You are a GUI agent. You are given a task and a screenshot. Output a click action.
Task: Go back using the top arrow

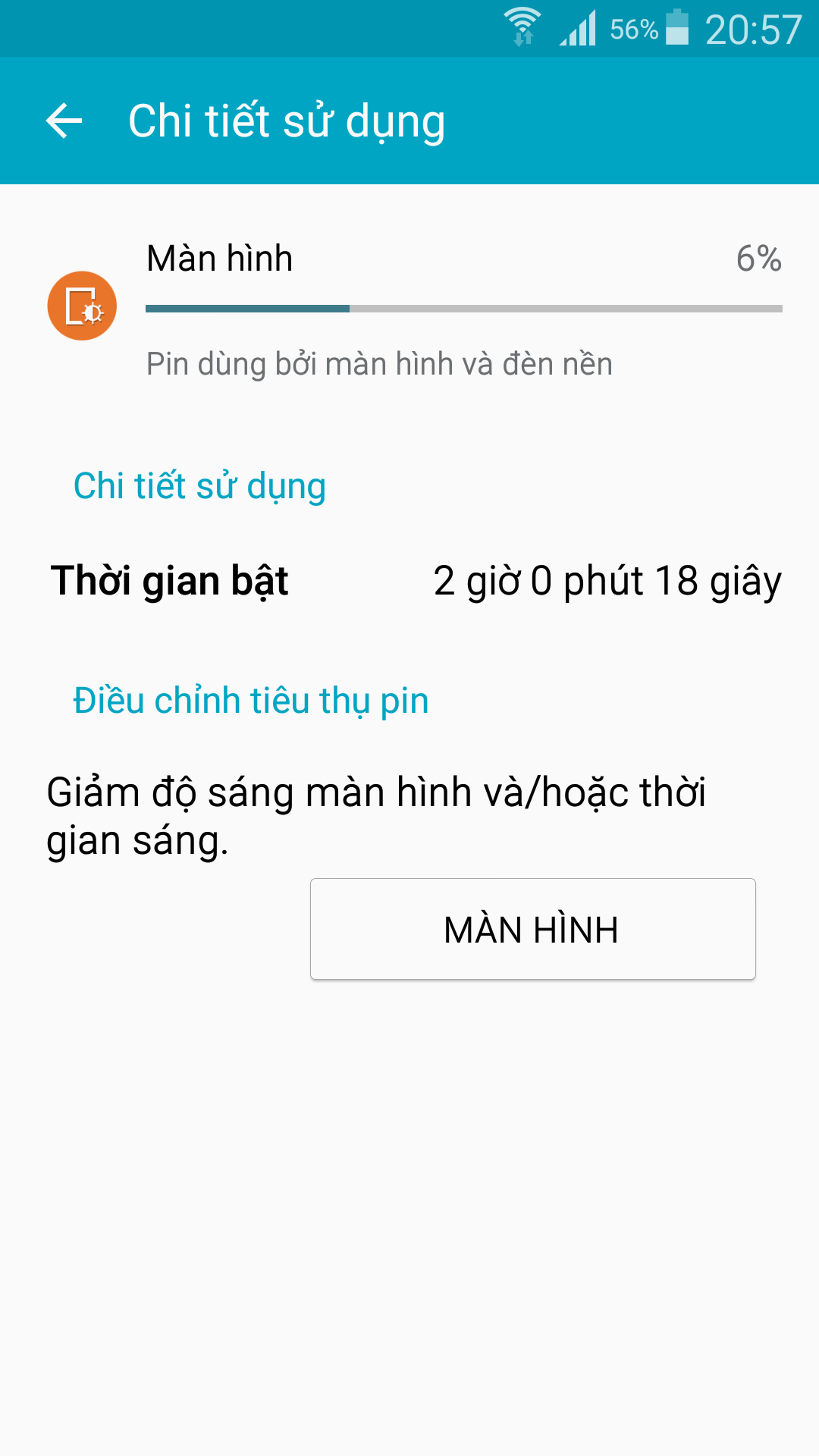64,121
